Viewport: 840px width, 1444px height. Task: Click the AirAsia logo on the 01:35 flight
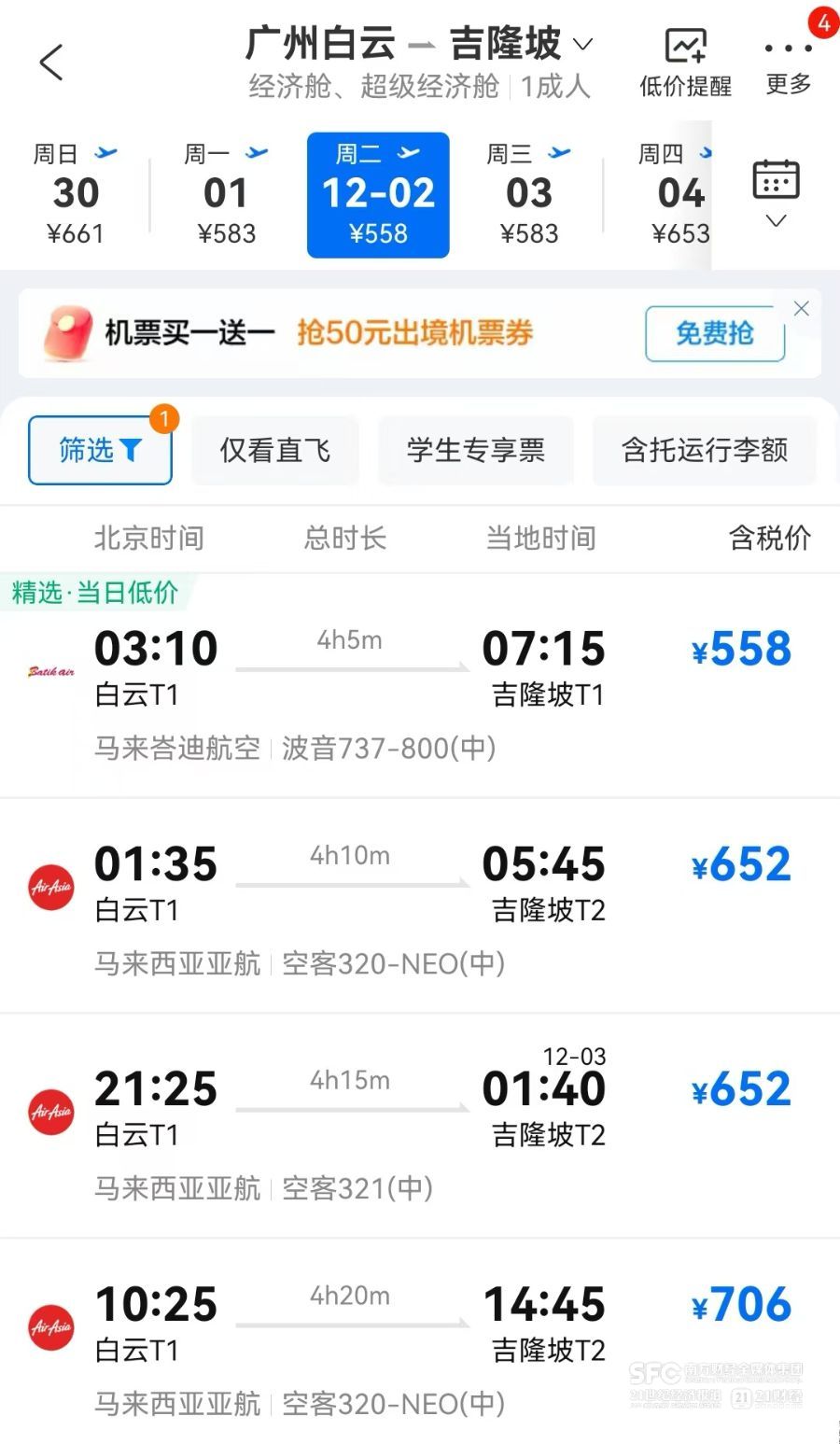pos(51,887)
